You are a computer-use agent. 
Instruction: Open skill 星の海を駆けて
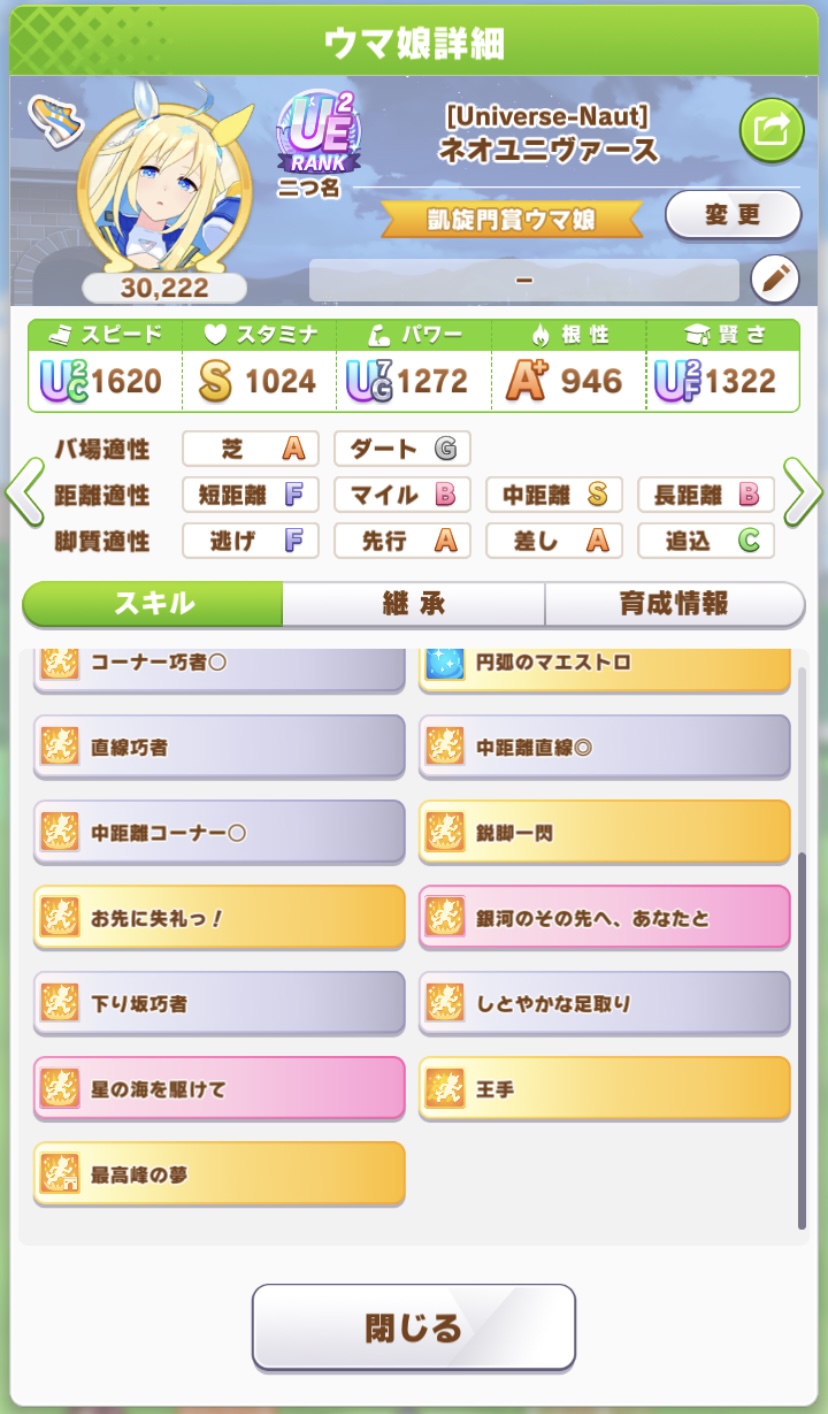tap(219, 1088)
